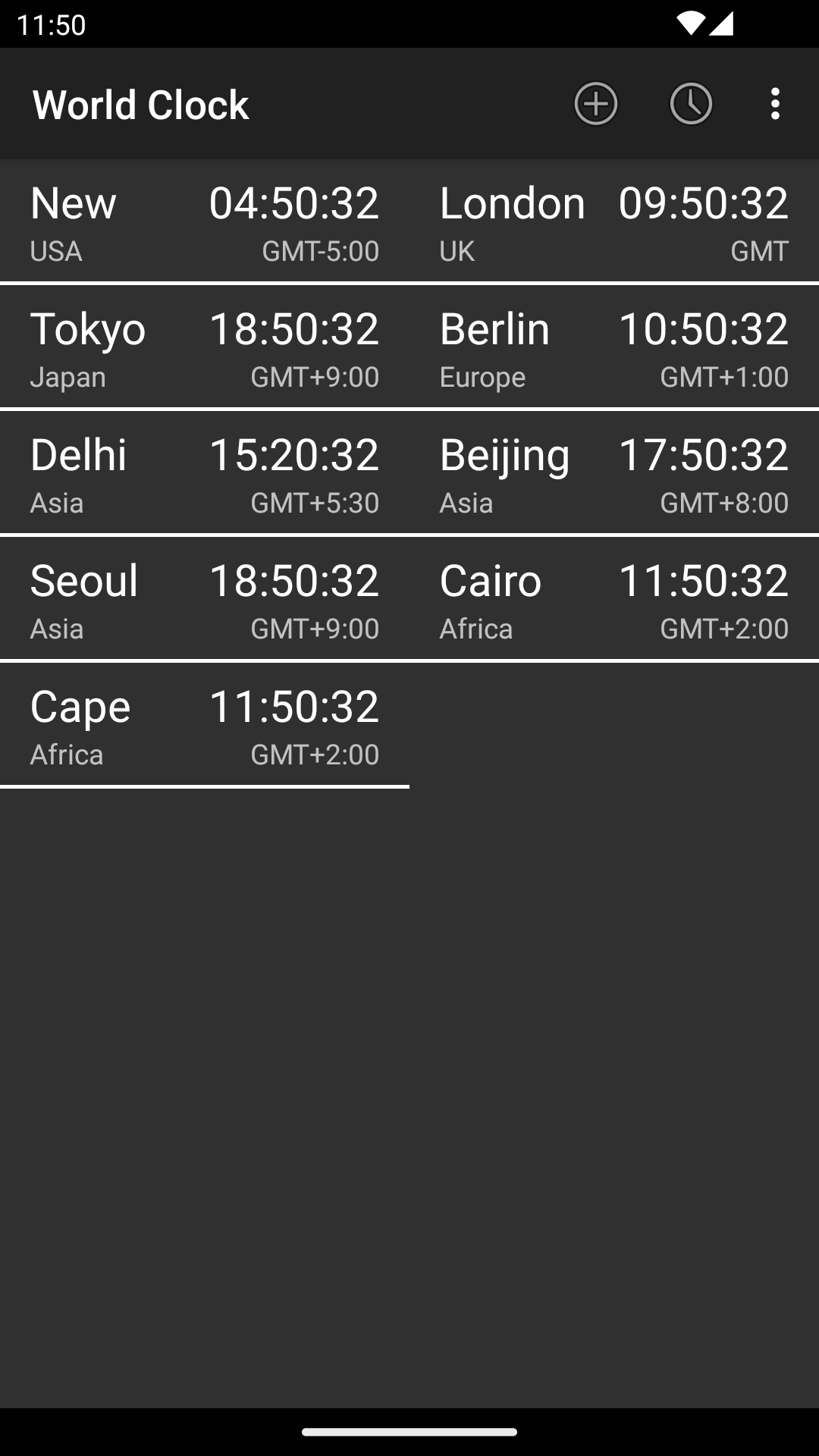The image size is (819, 1456).
Task: Open the clock settings icon in toolbar
Action: pos(692,104)
